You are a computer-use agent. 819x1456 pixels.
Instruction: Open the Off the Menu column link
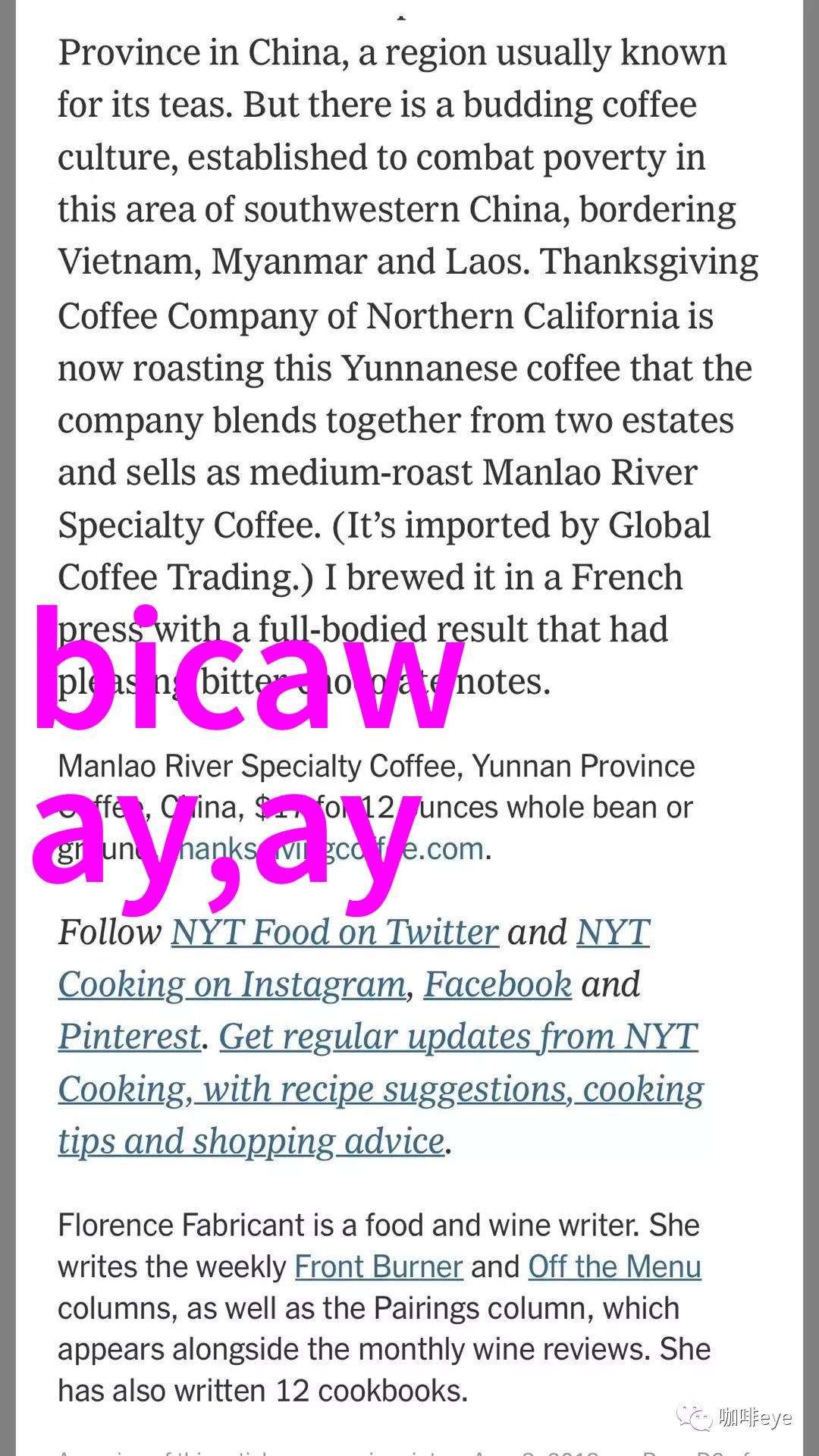[614, 1267]
